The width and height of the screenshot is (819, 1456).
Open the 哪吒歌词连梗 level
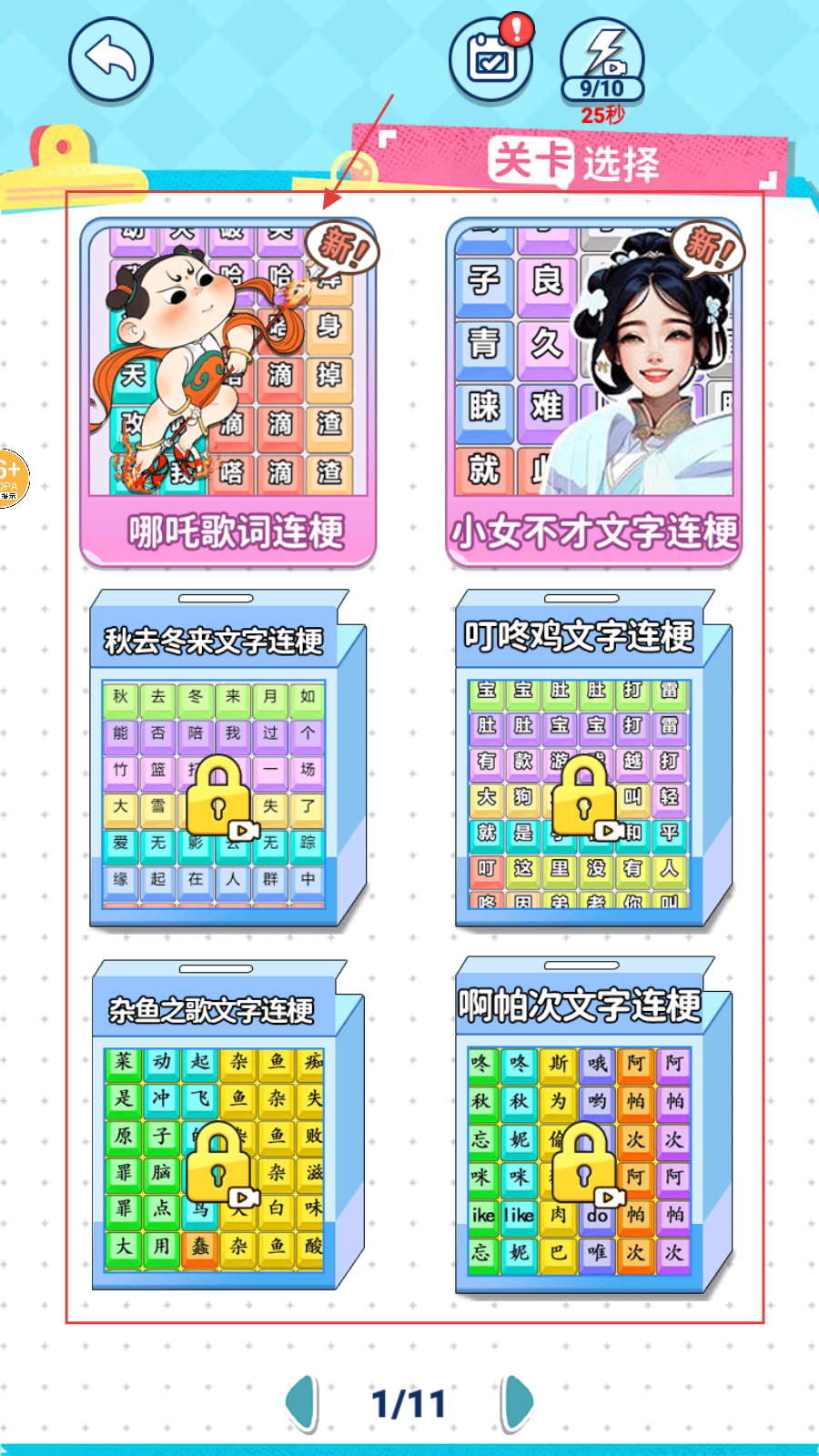point(228,391)
